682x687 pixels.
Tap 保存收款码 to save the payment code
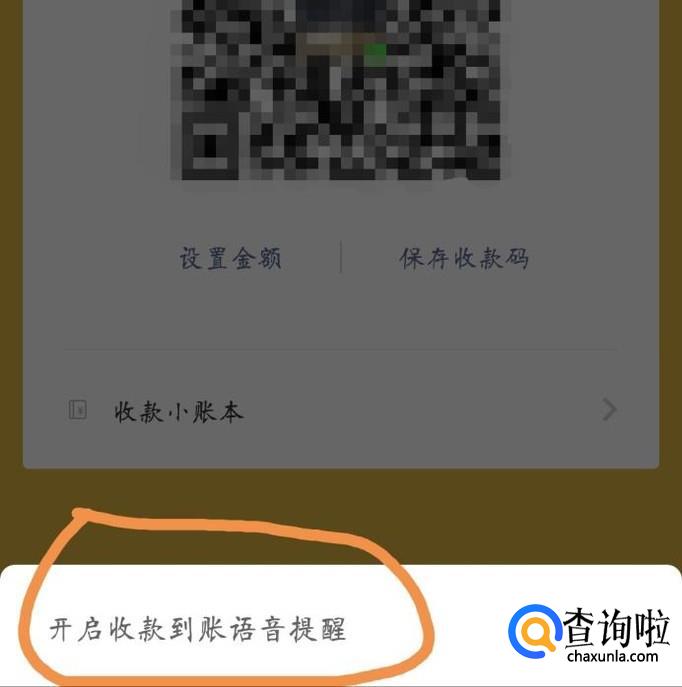click(x=464, y=259)
